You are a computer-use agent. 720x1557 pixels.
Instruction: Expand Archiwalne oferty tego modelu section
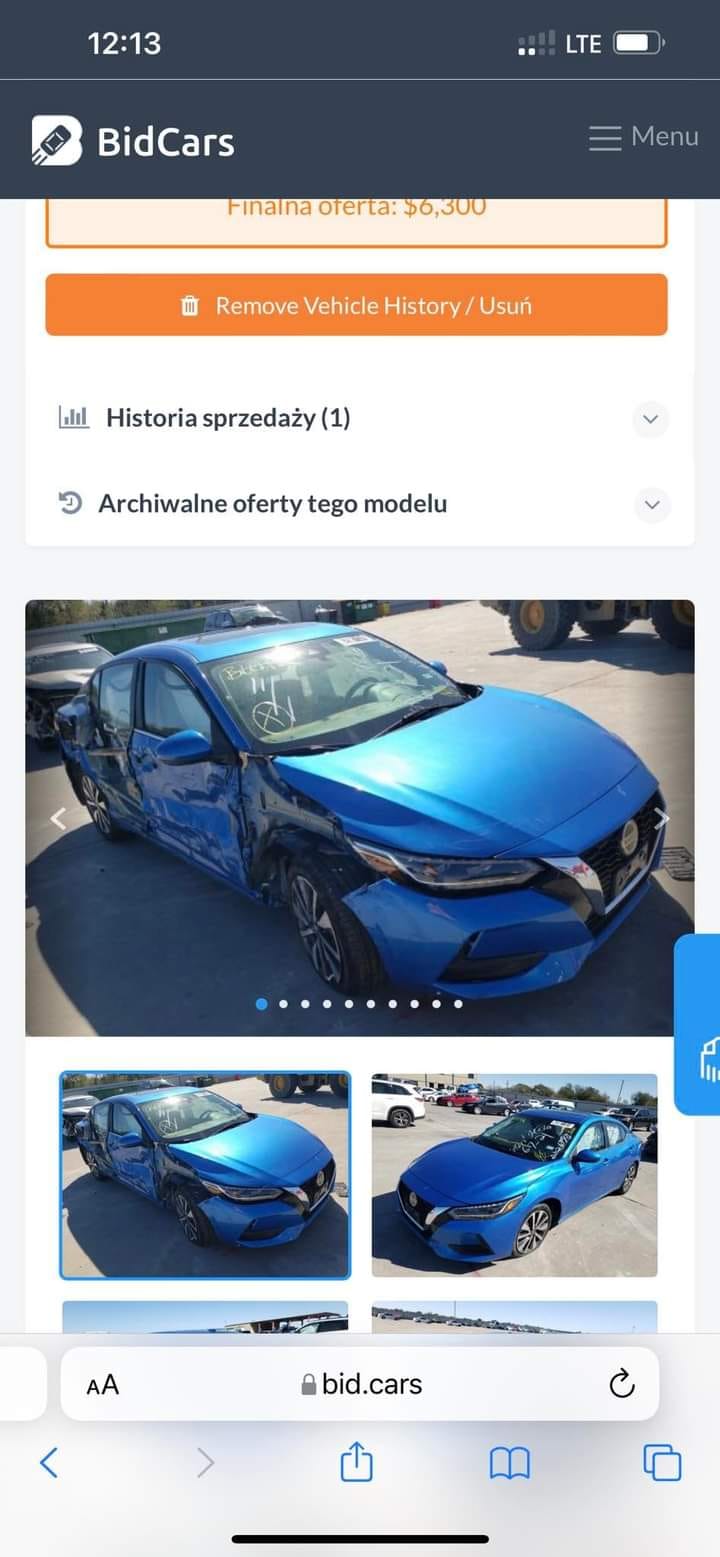[651, 505]
